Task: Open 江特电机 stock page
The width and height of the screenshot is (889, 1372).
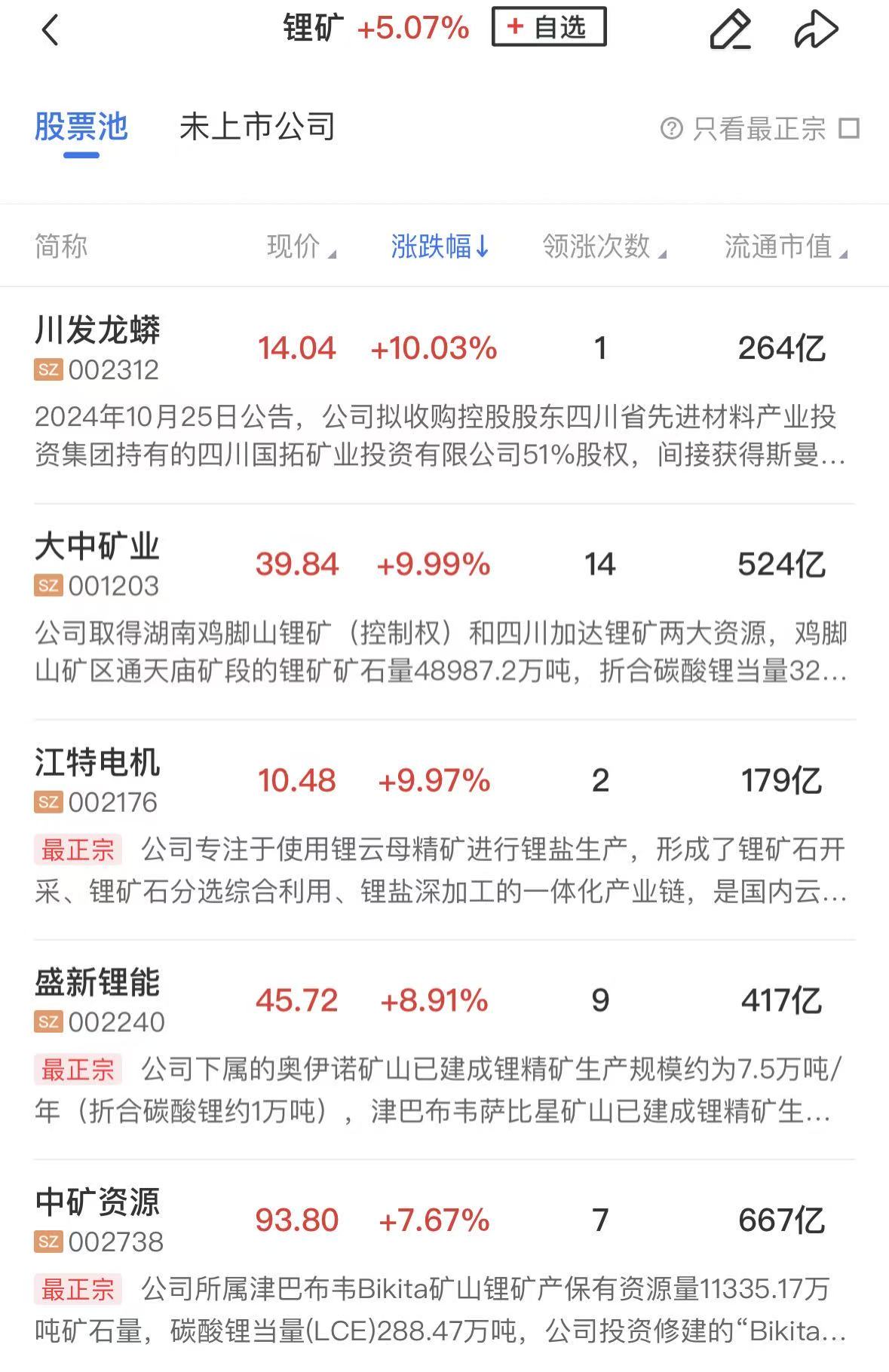Action: 98,763
